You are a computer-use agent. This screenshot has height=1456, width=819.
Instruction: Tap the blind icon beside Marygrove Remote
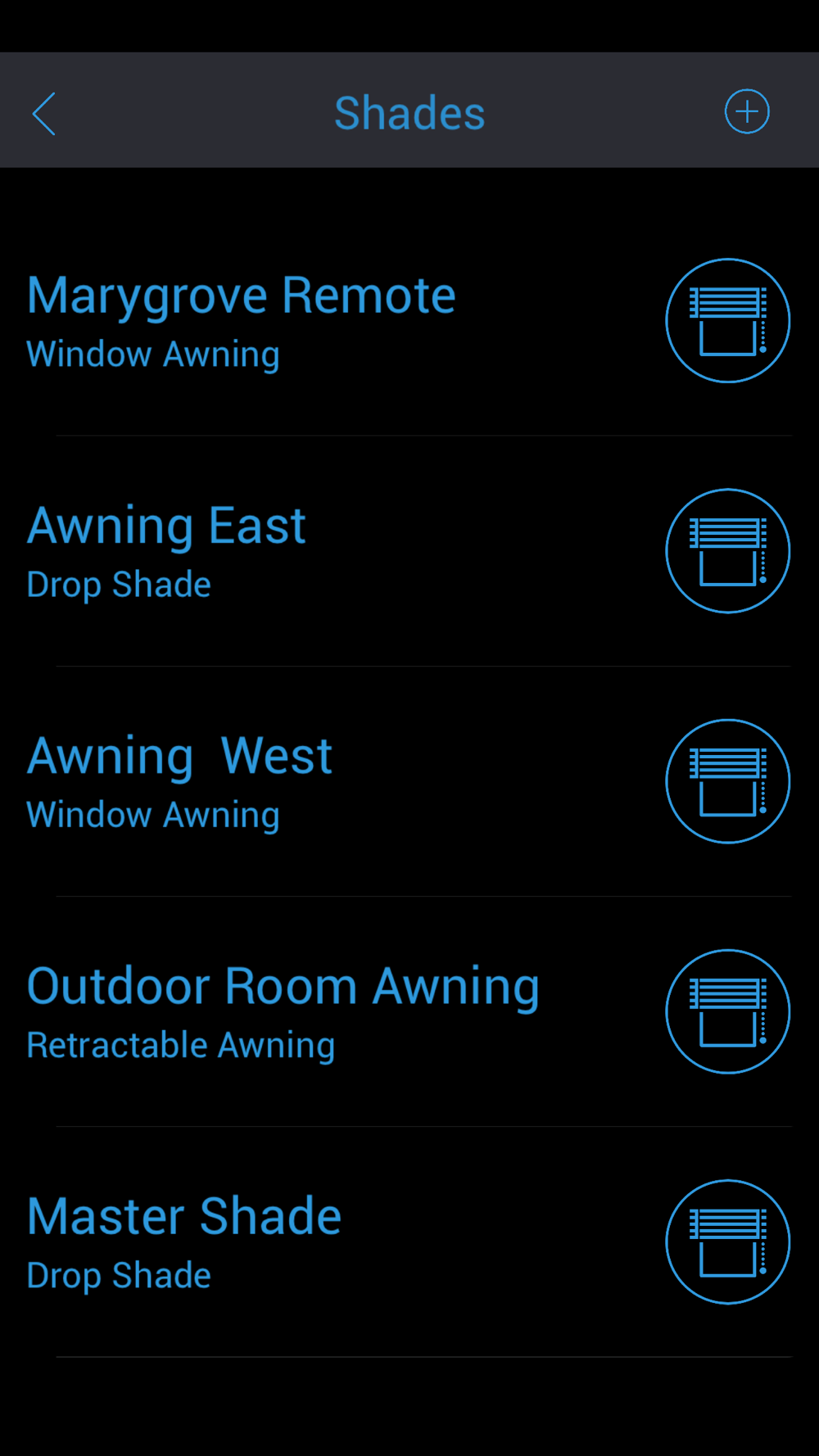click(x=727, y=321)
